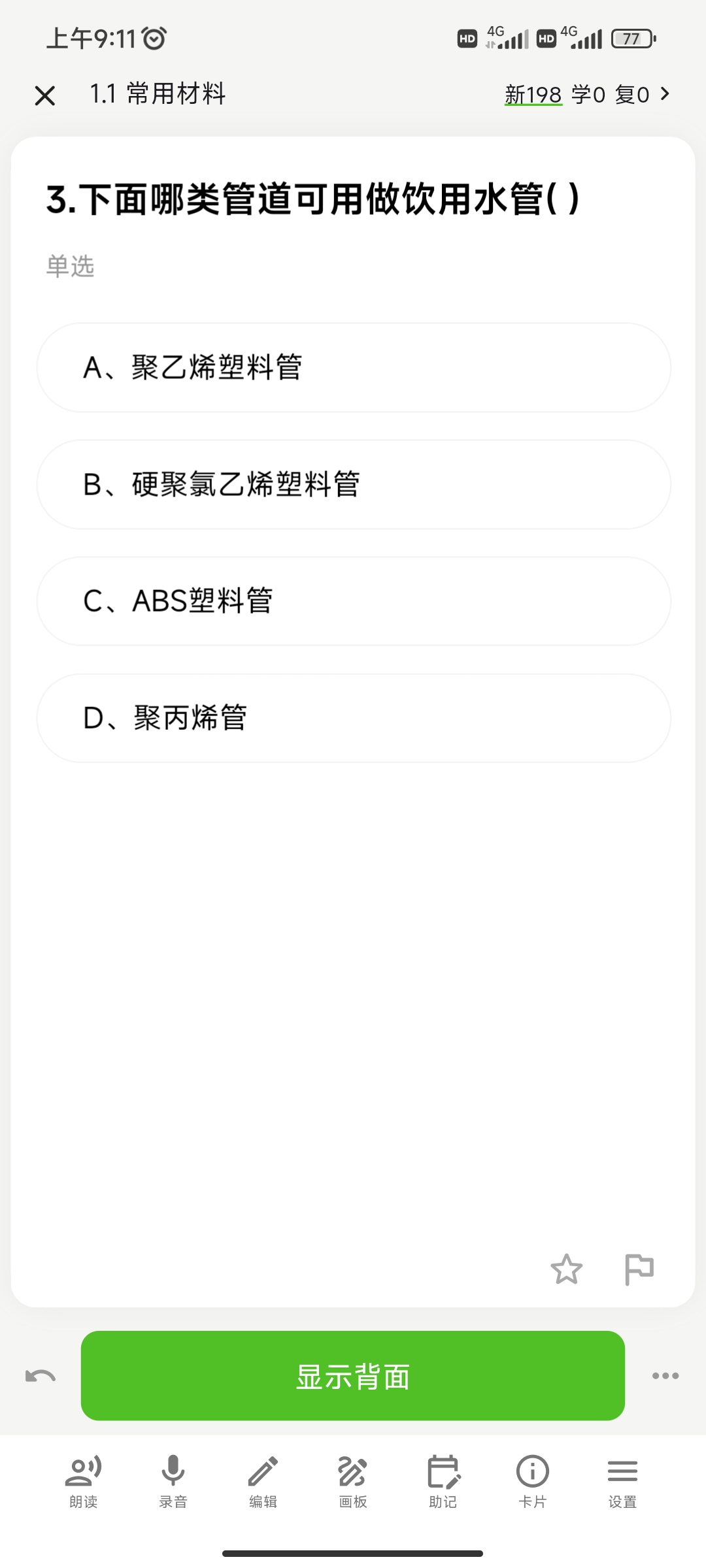Start 朗读 read-aloud
Viewport: 706px width, 1568px height.
click(x=84, y=1482)
